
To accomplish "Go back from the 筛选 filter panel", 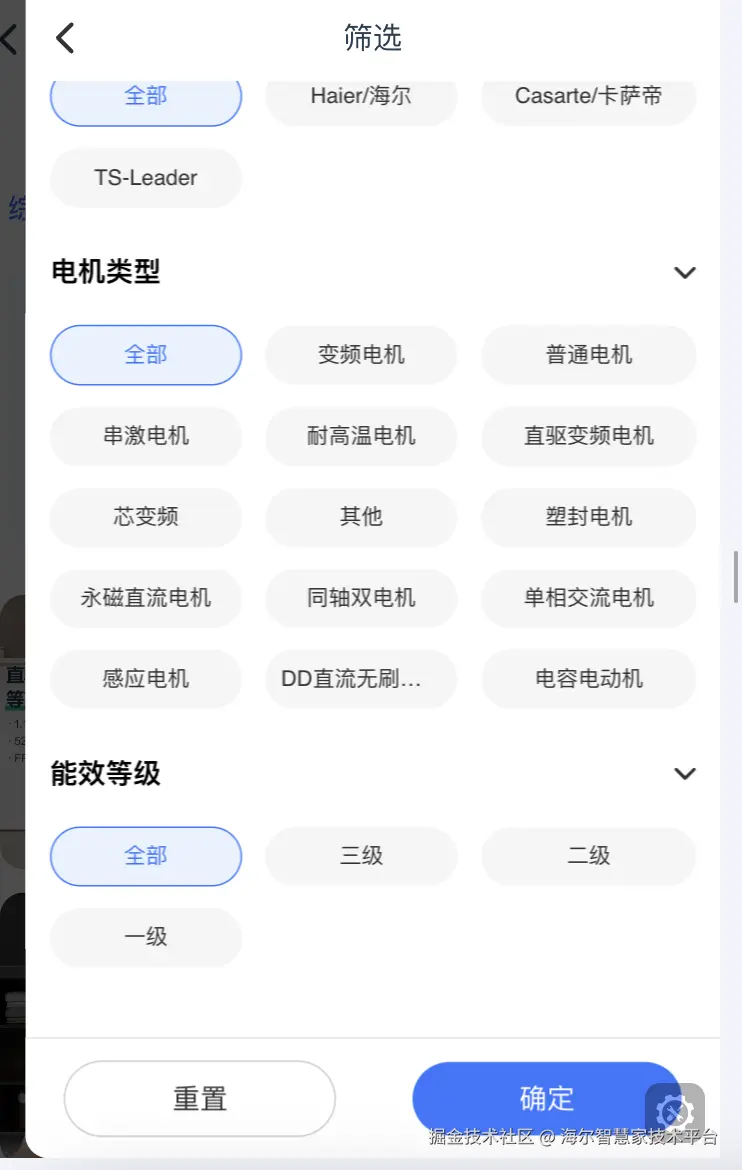I will [x=66, y=39].
